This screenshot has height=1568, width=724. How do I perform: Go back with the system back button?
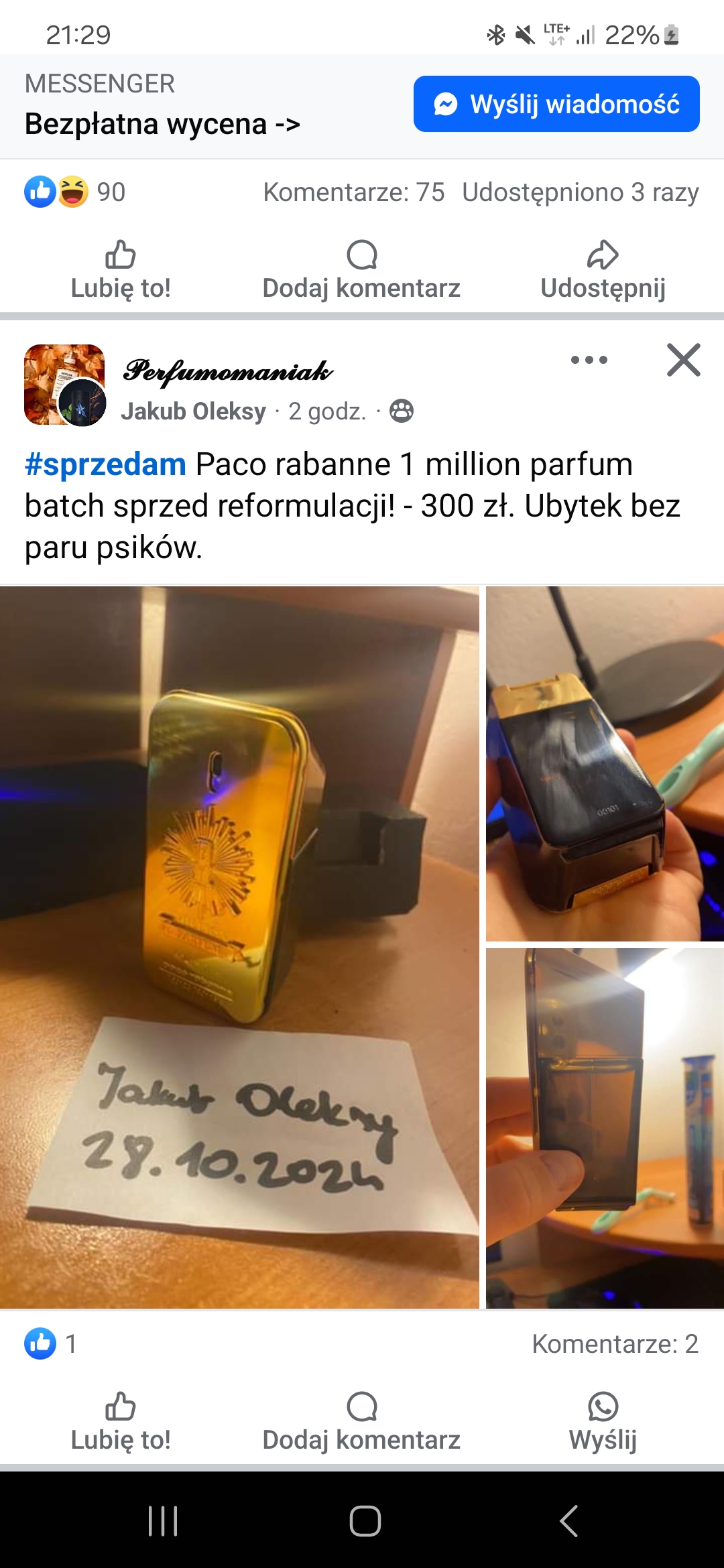click(568, 1521)
